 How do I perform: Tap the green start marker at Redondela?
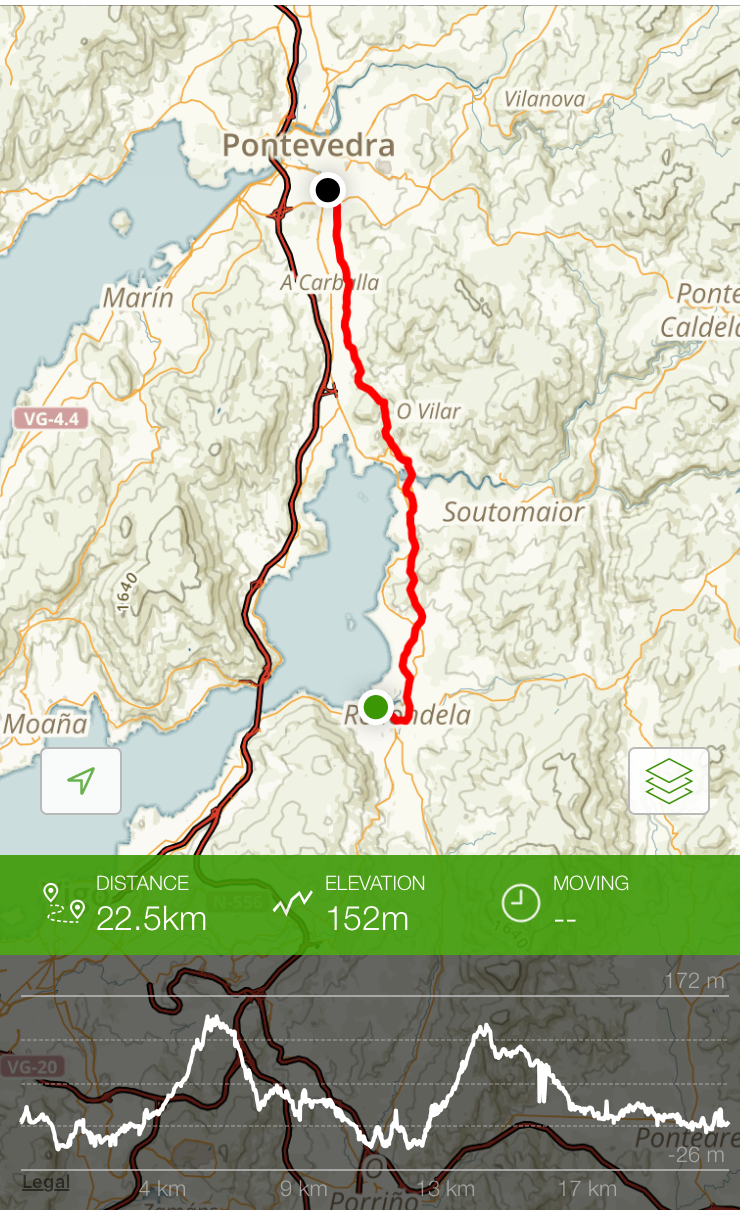tap(375, 707)
